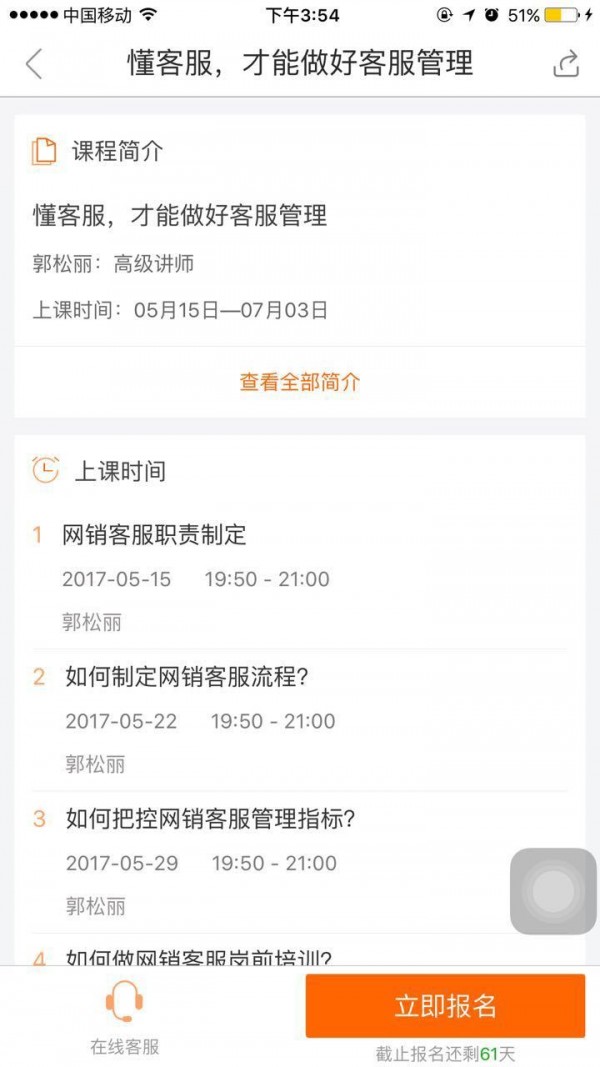Viewport: 600px width, 1067px height.
Task: Tap 立即报名 to enroll now
Action: (x=445, y=1006)
